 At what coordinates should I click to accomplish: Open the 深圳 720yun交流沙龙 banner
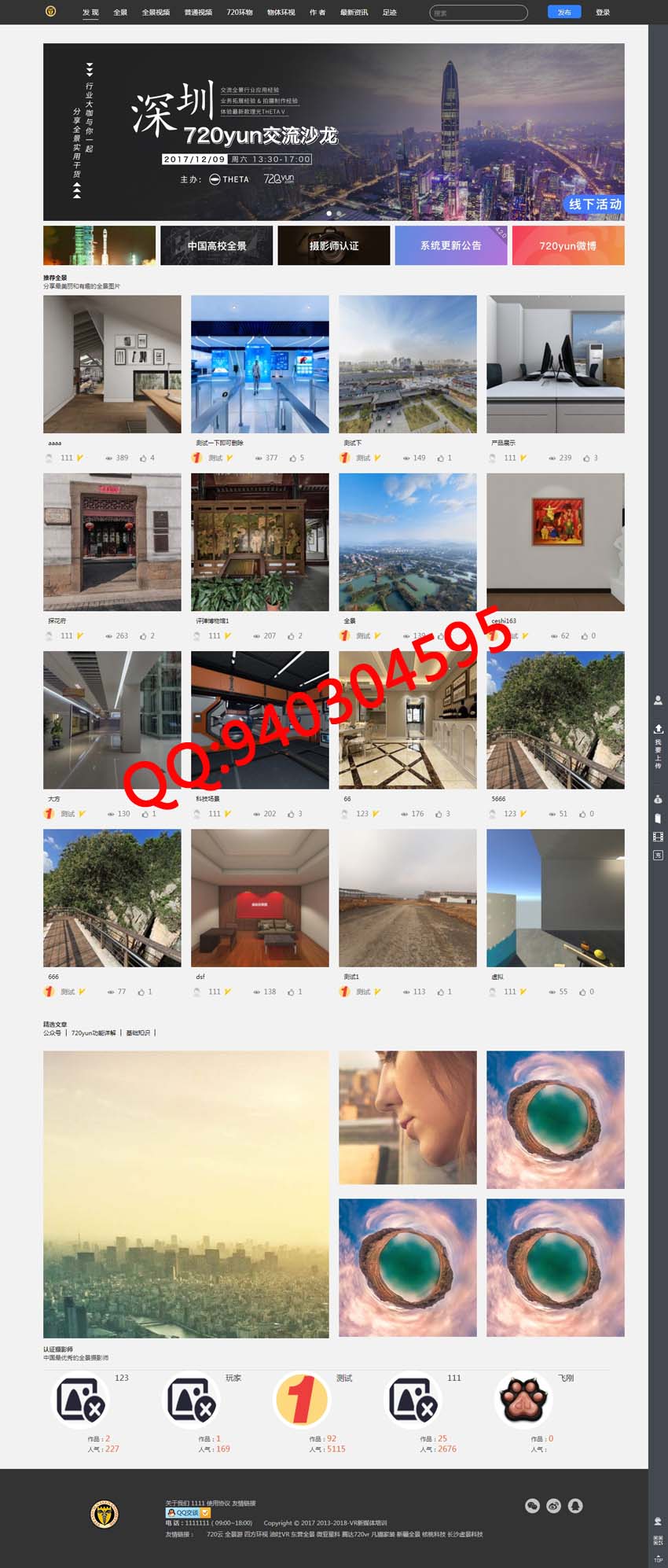(334, 131)
